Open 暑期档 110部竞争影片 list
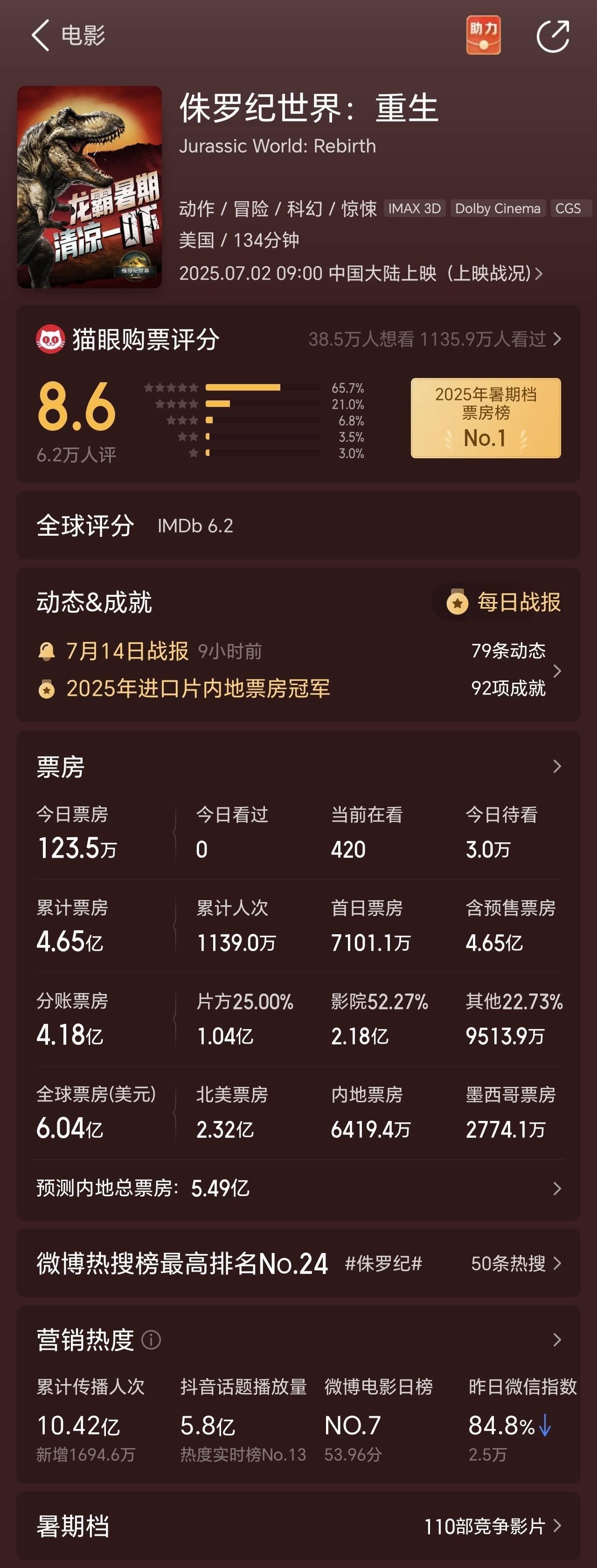 (x=493, y=1526)
